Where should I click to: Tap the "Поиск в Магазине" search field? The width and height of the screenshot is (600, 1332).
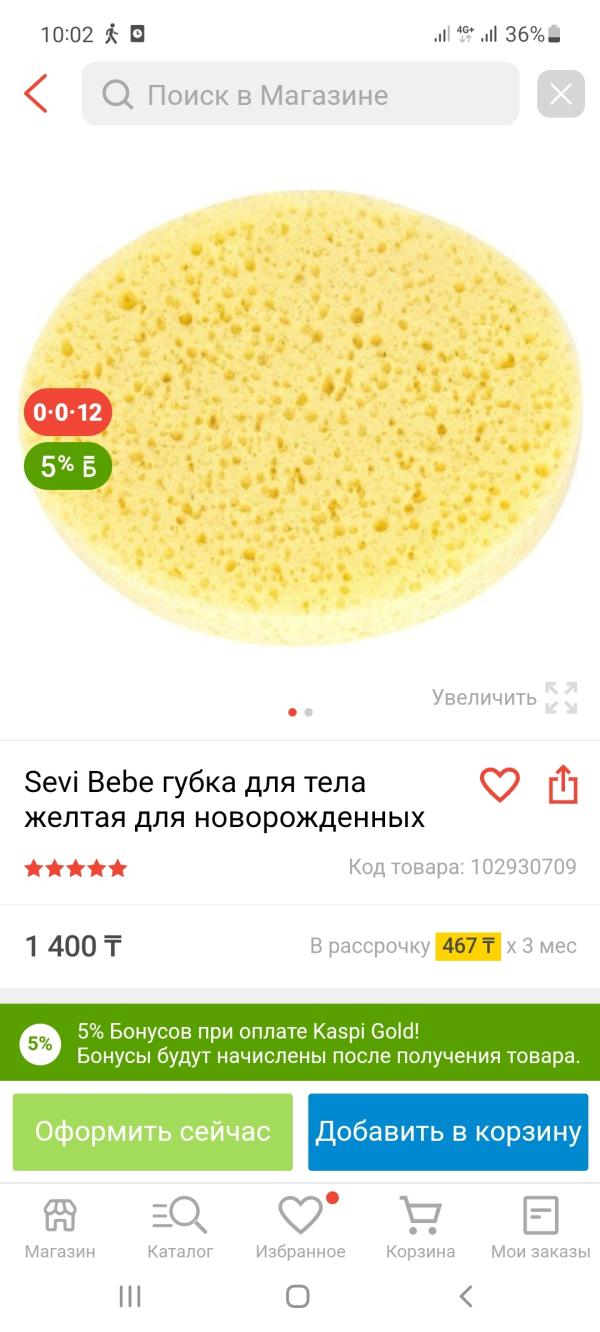pos(300,95)
